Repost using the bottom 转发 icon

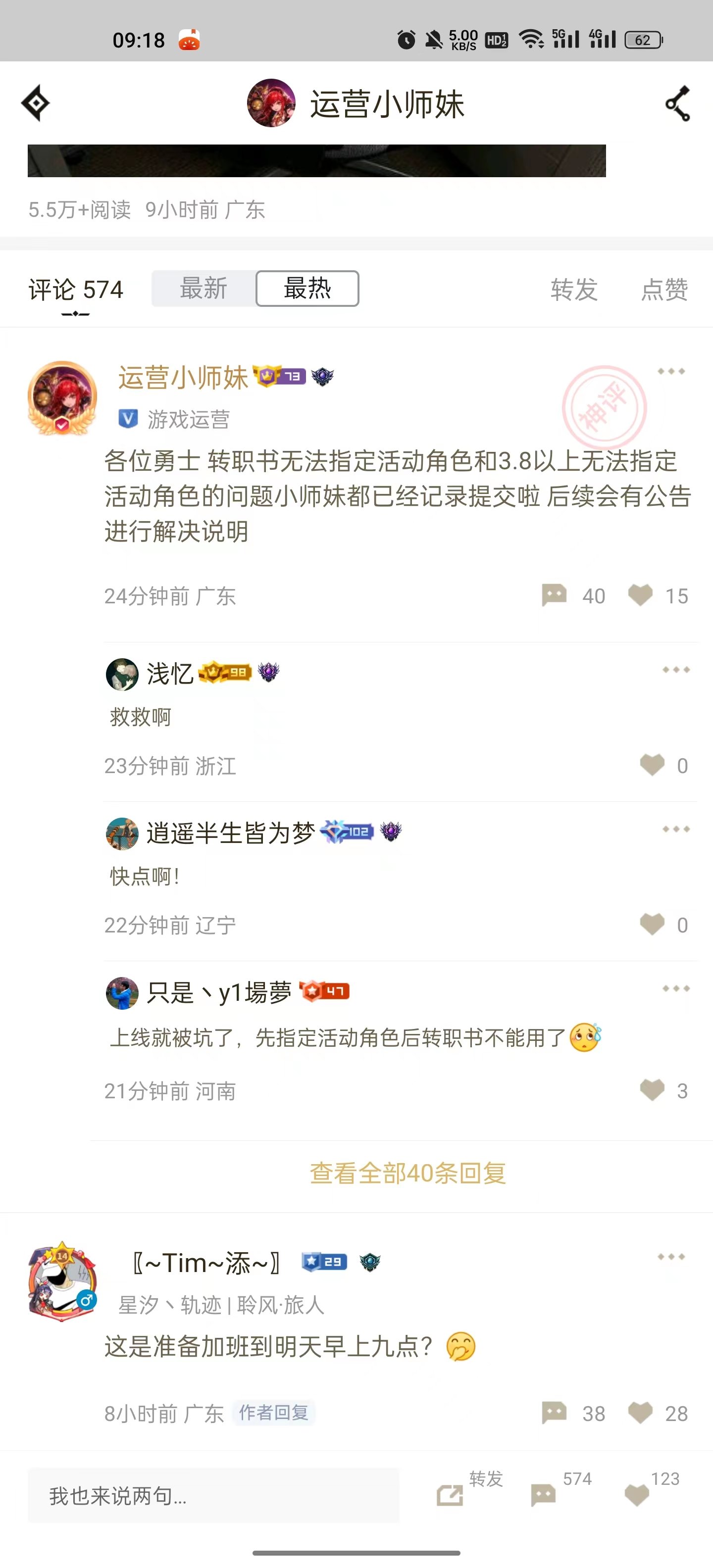(451, 1495)
